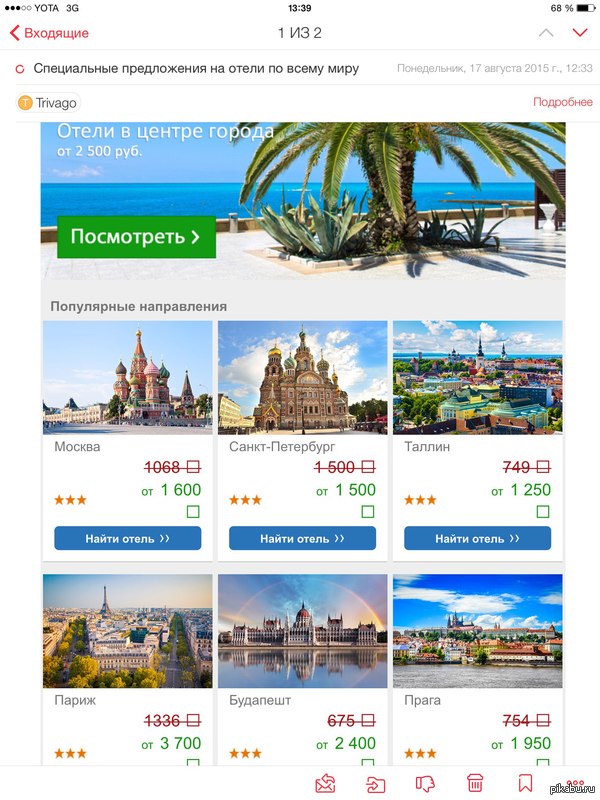Open the Будапешт destination card
The image size is (600, 800).
[302, 631]
